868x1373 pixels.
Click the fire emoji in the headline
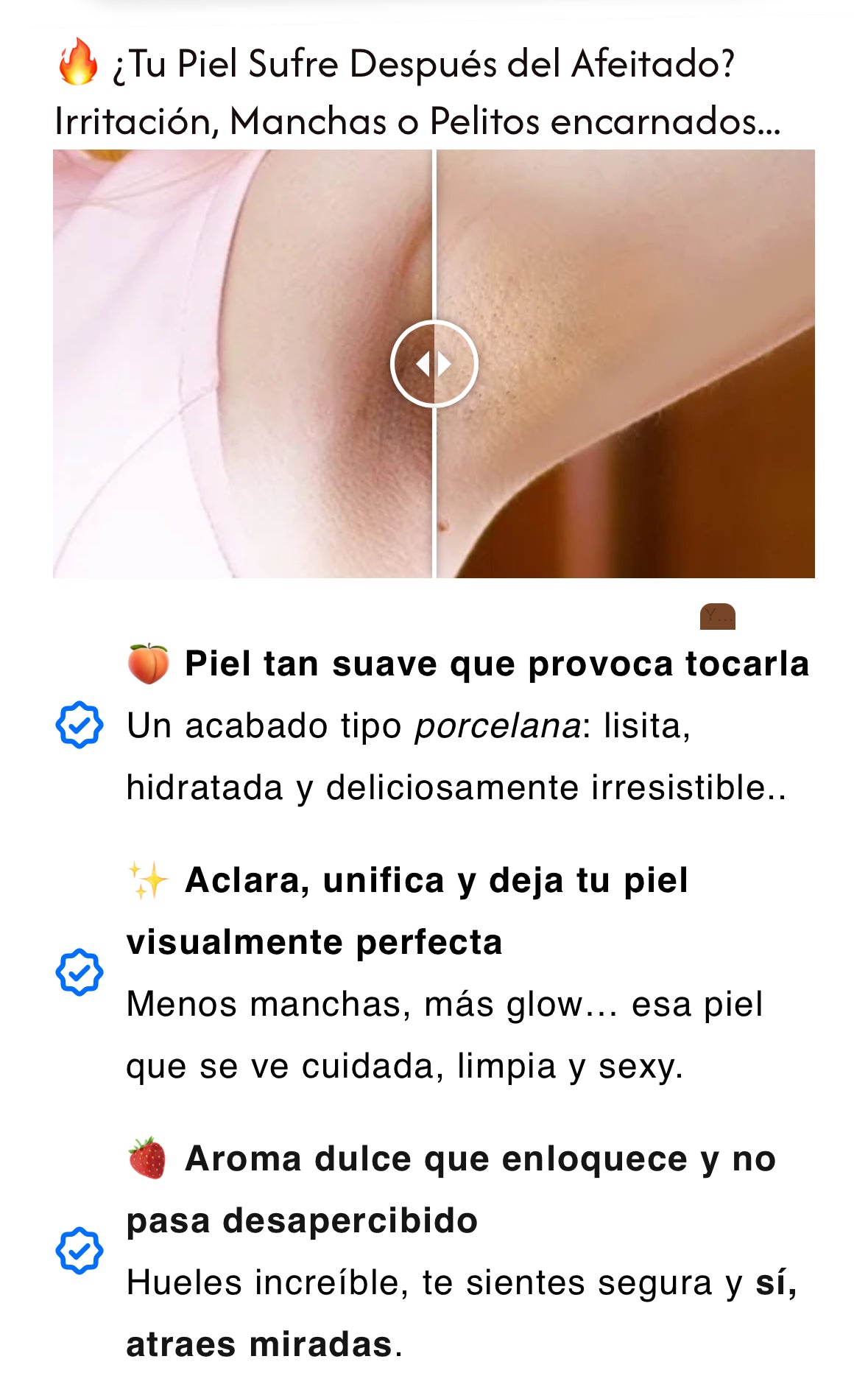76,65
